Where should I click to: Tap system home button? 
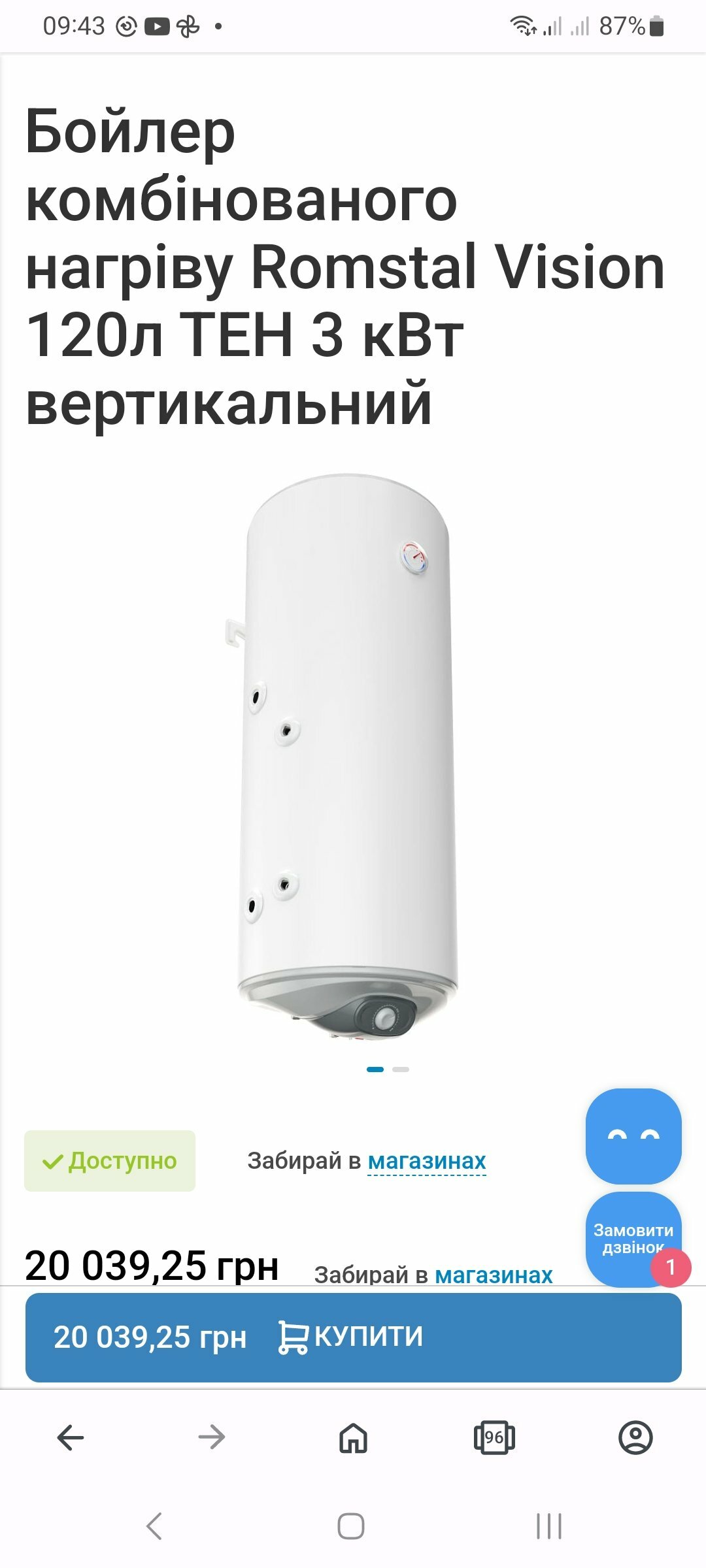coord(351,1526)
